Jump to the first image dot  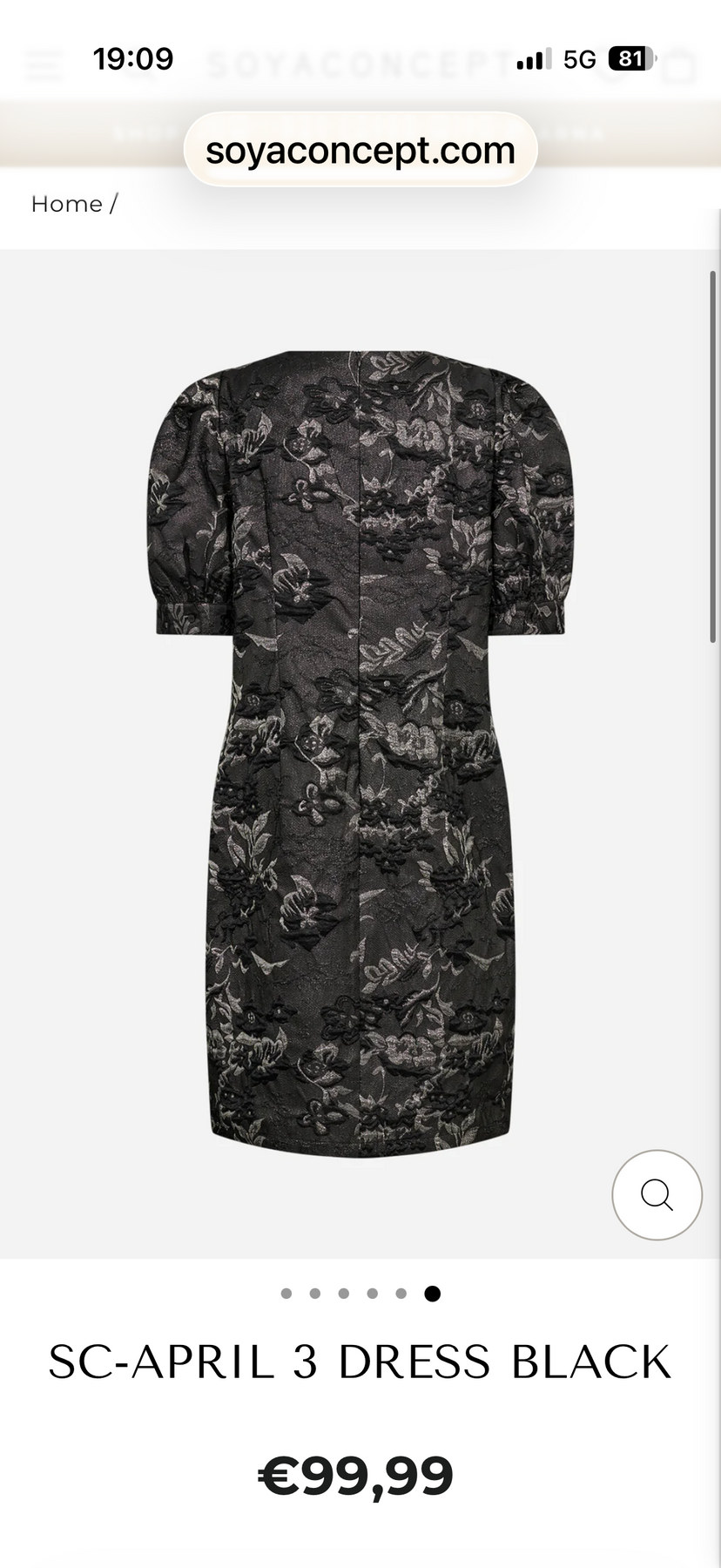pyautogui.click(x=286, y=1294)
